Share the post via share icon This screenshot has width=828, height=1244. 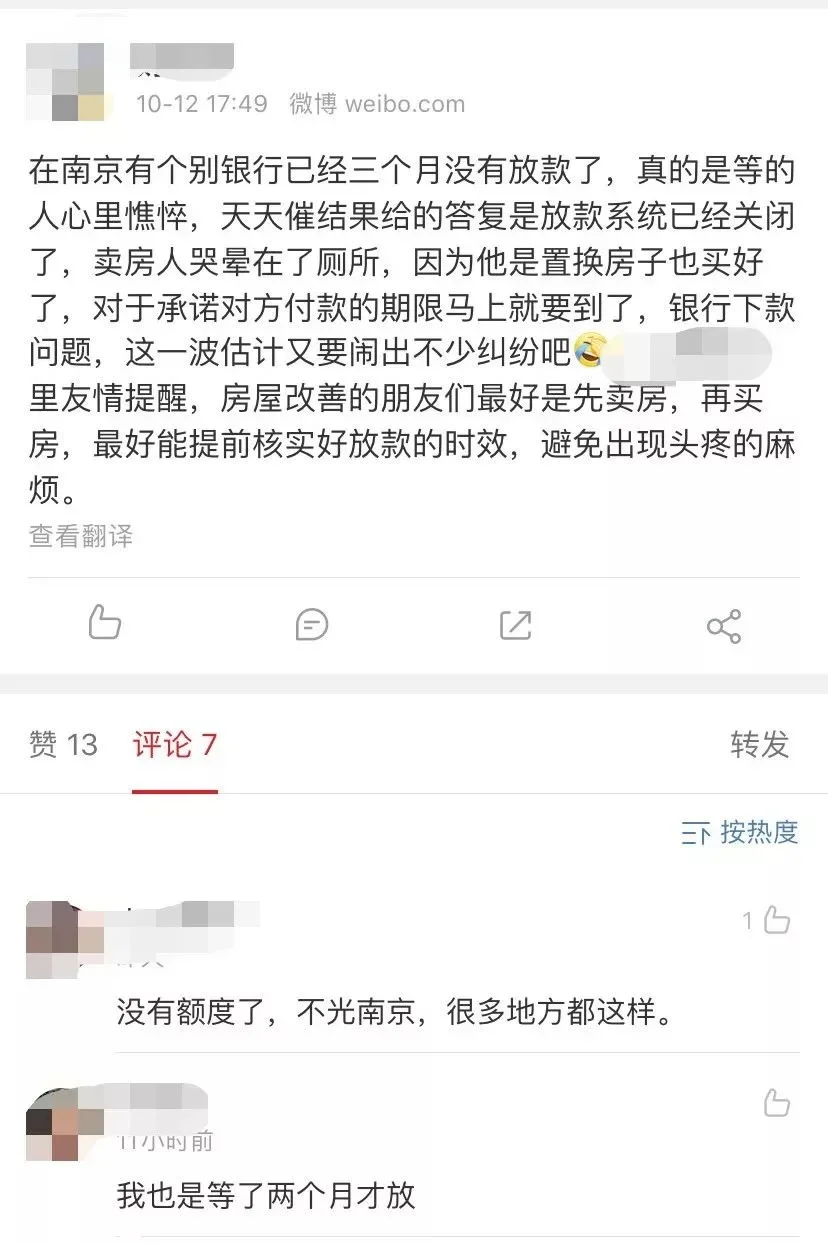point(723,626)
